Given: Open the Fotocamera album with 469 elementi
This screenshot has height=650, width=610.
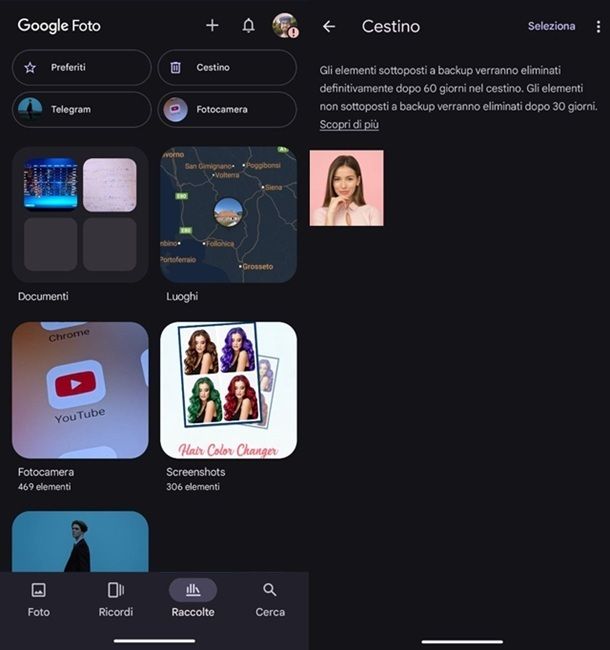Looking at the screenshot, I should [x=80, y=390].
